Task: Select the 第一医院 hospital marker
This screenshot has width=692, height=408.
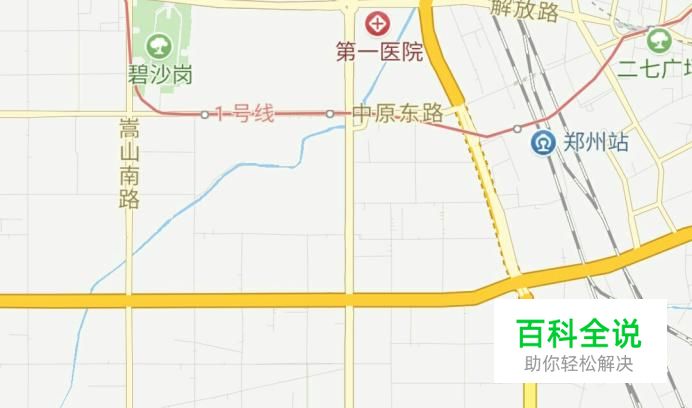Action: click(x=378, y=23)
